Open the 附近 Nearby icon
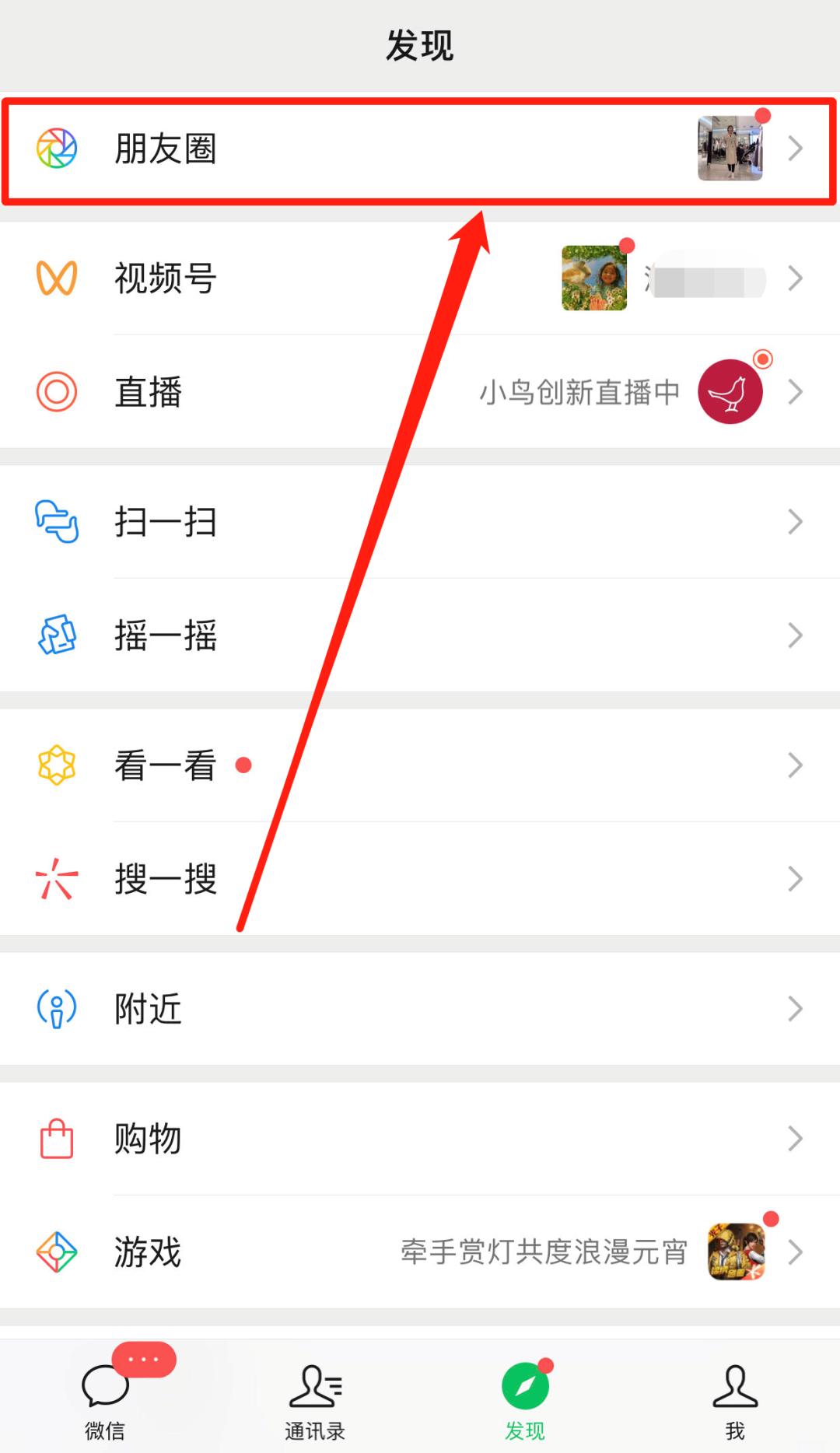The image size is (840, 1453). coord(57,1009)
